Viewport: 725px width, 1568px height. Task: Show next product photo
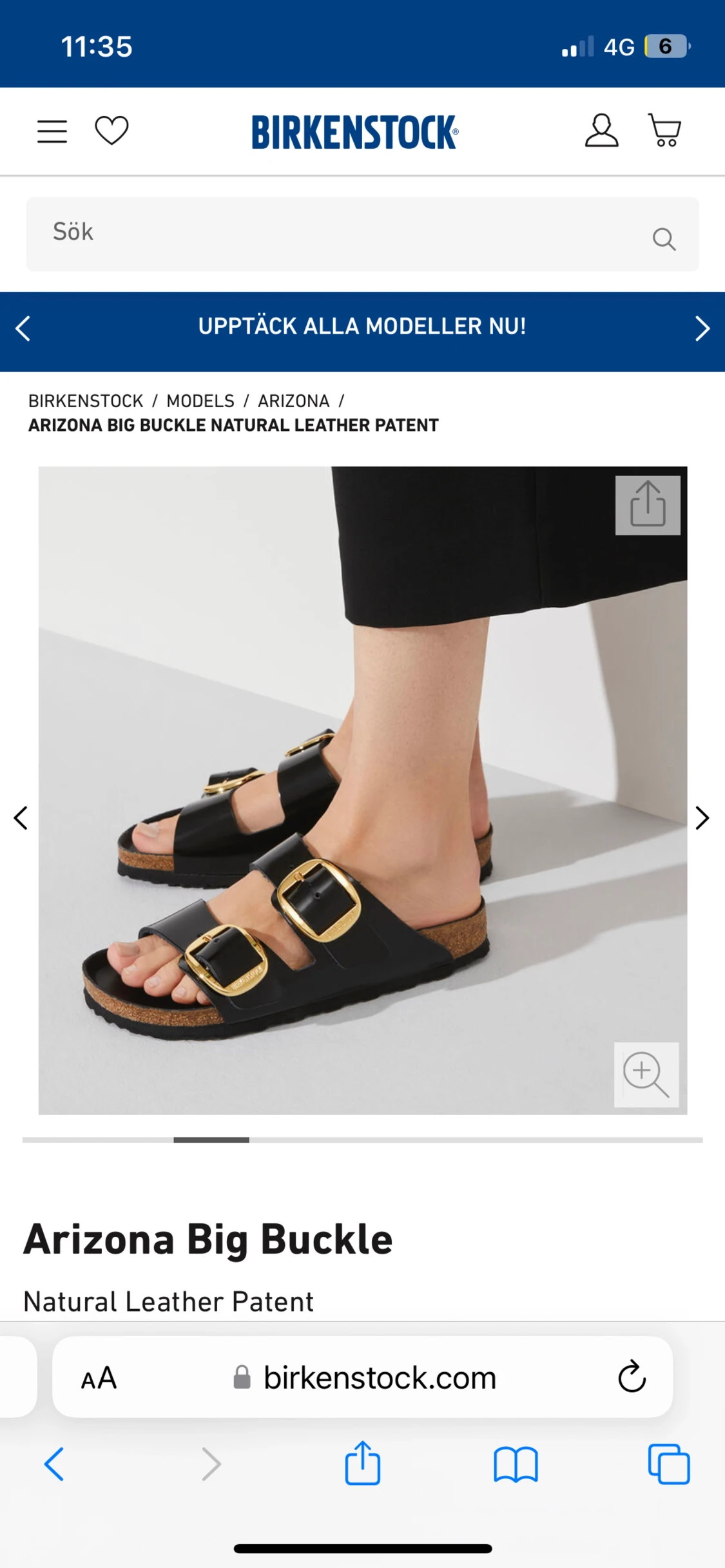(x=702, y=818)
